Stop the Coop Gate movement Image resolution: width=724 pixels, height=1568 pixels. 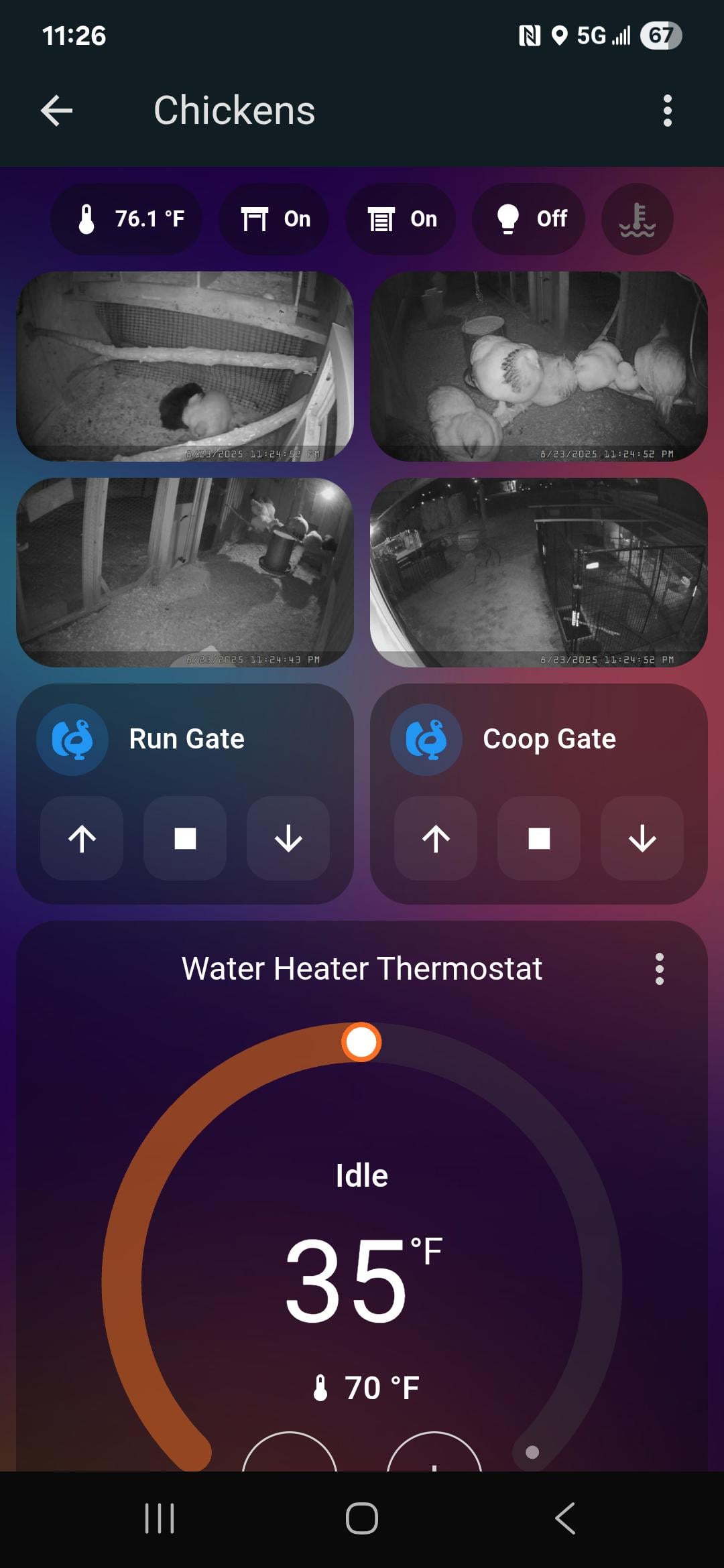pos(539,838)
